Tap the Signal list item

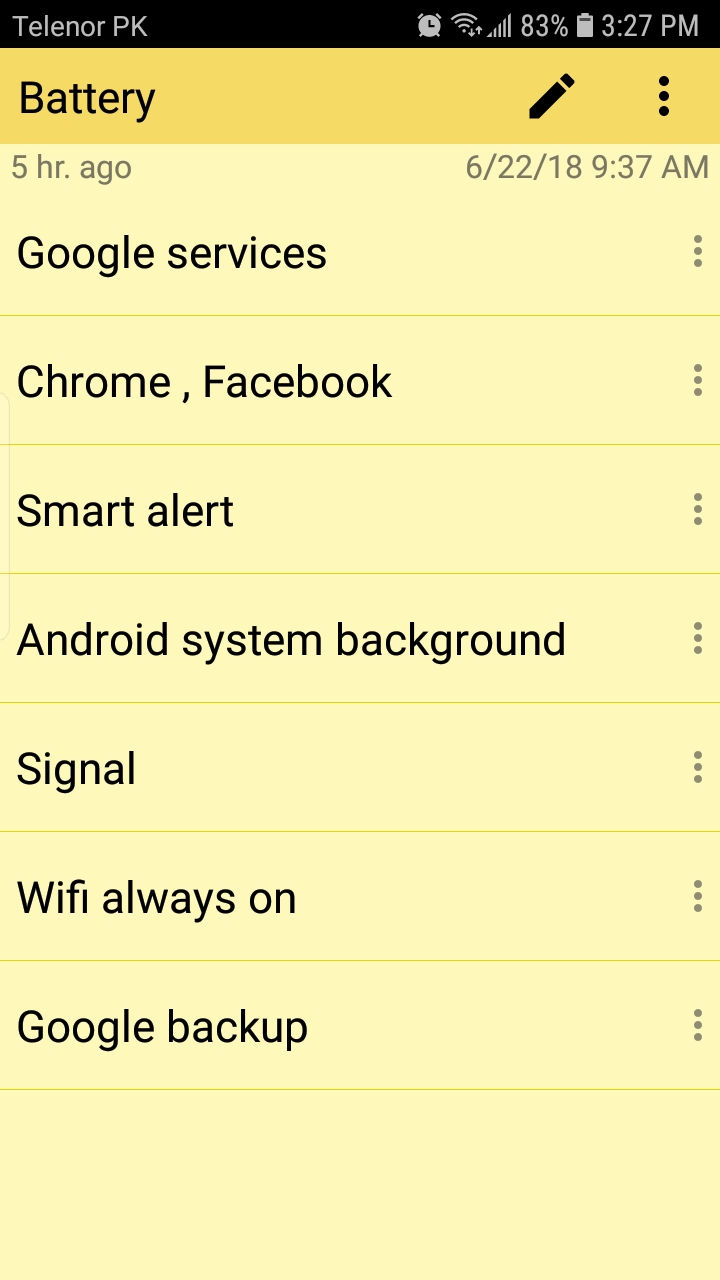340,768
